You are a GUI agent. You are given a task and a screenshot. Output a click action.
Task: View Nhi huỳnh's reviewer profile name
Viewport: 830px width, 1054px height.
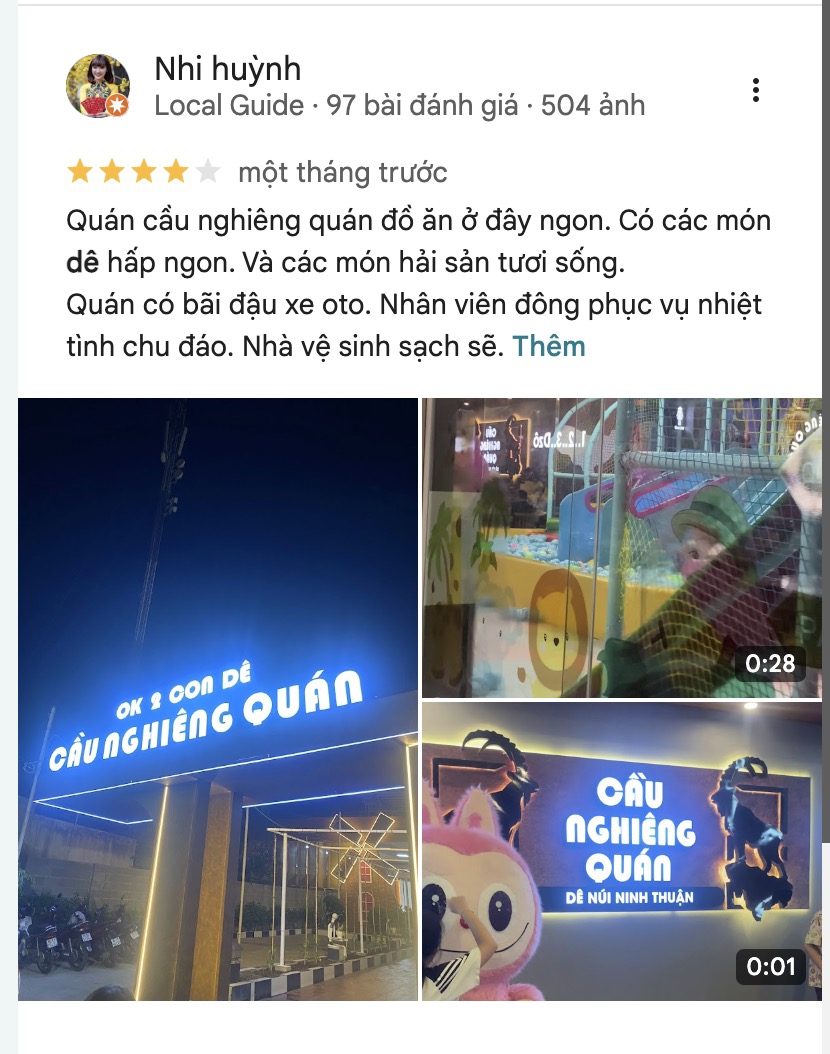[x=227, y=69]
